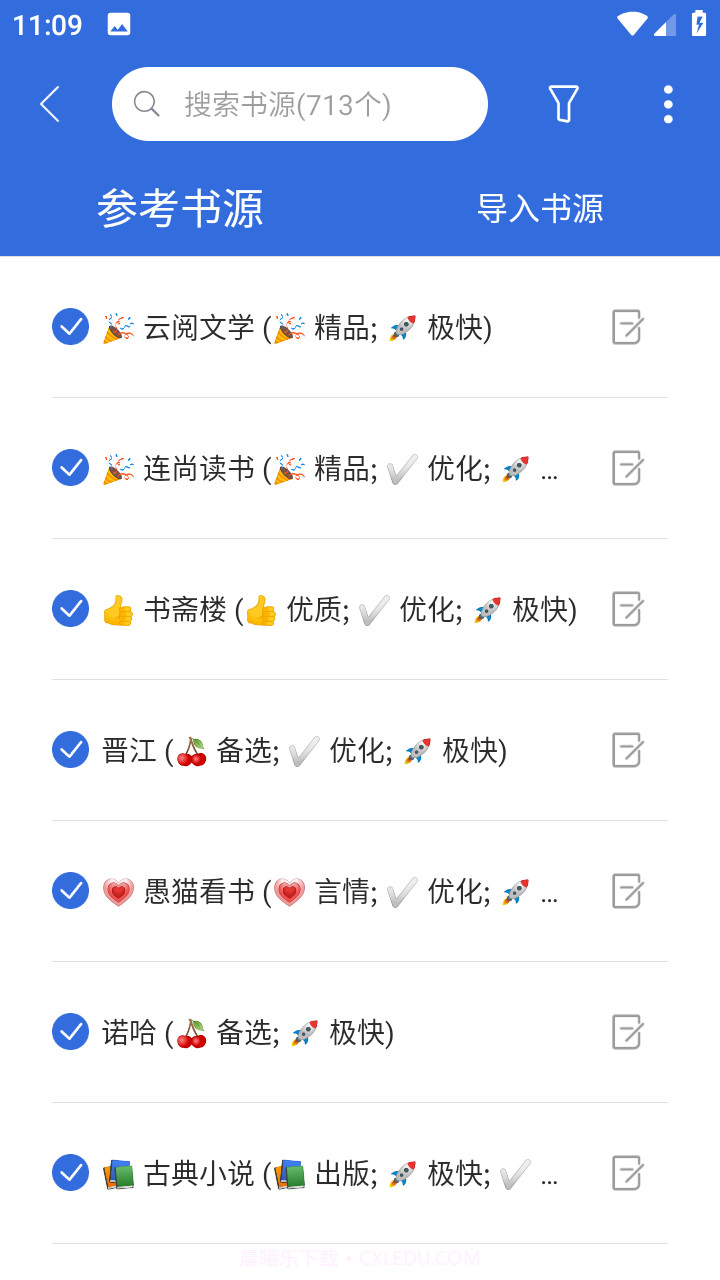Screen dimensions: 720x1280
Task: Switch to the 导入书源 tab
Action: coord(541,209)
